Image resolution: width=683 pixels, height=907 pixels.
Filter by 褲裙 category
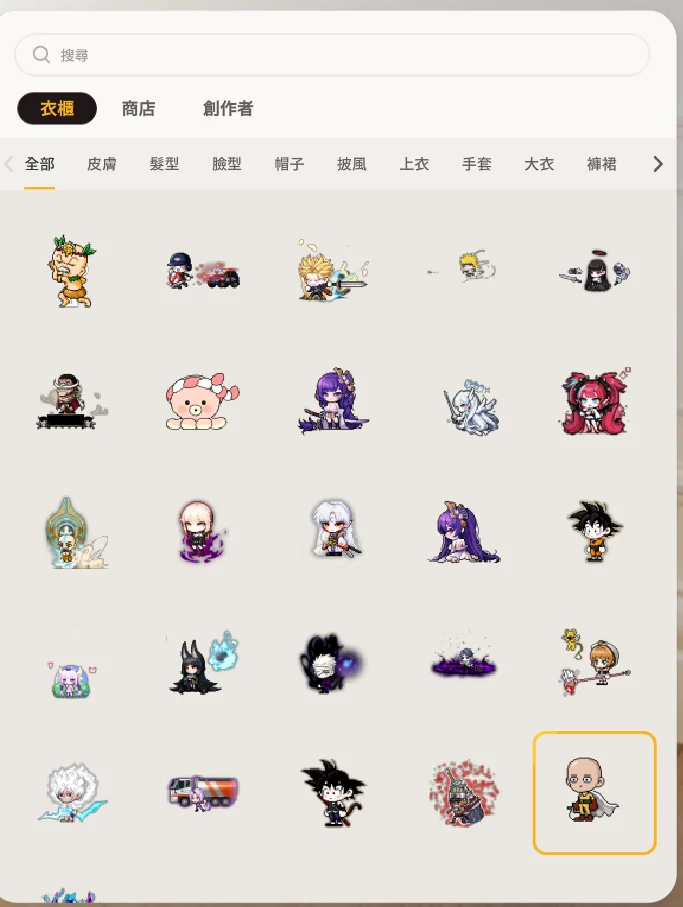(602, 164)
